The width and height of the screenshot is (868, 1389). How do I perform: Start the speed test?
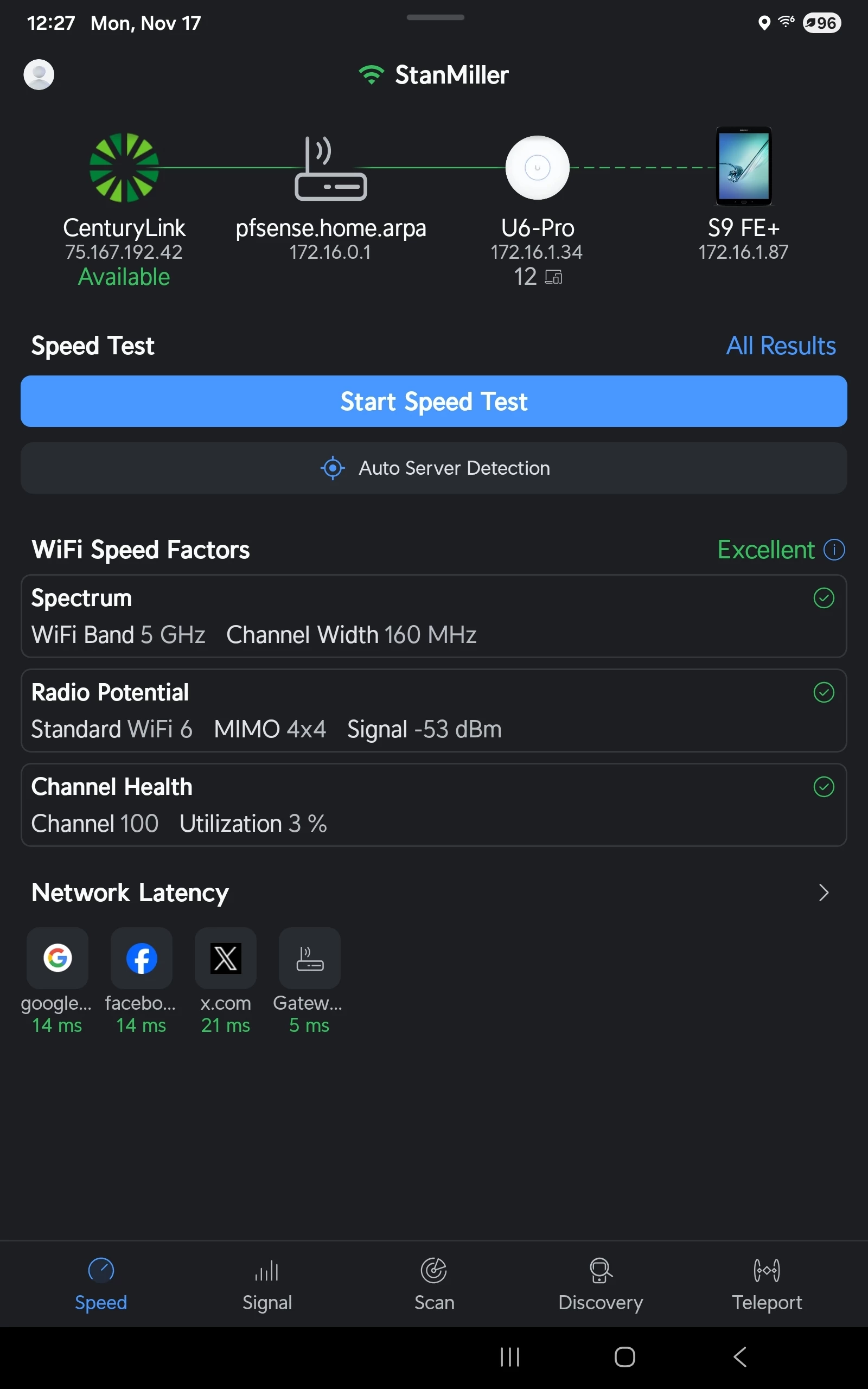[434, 401]
